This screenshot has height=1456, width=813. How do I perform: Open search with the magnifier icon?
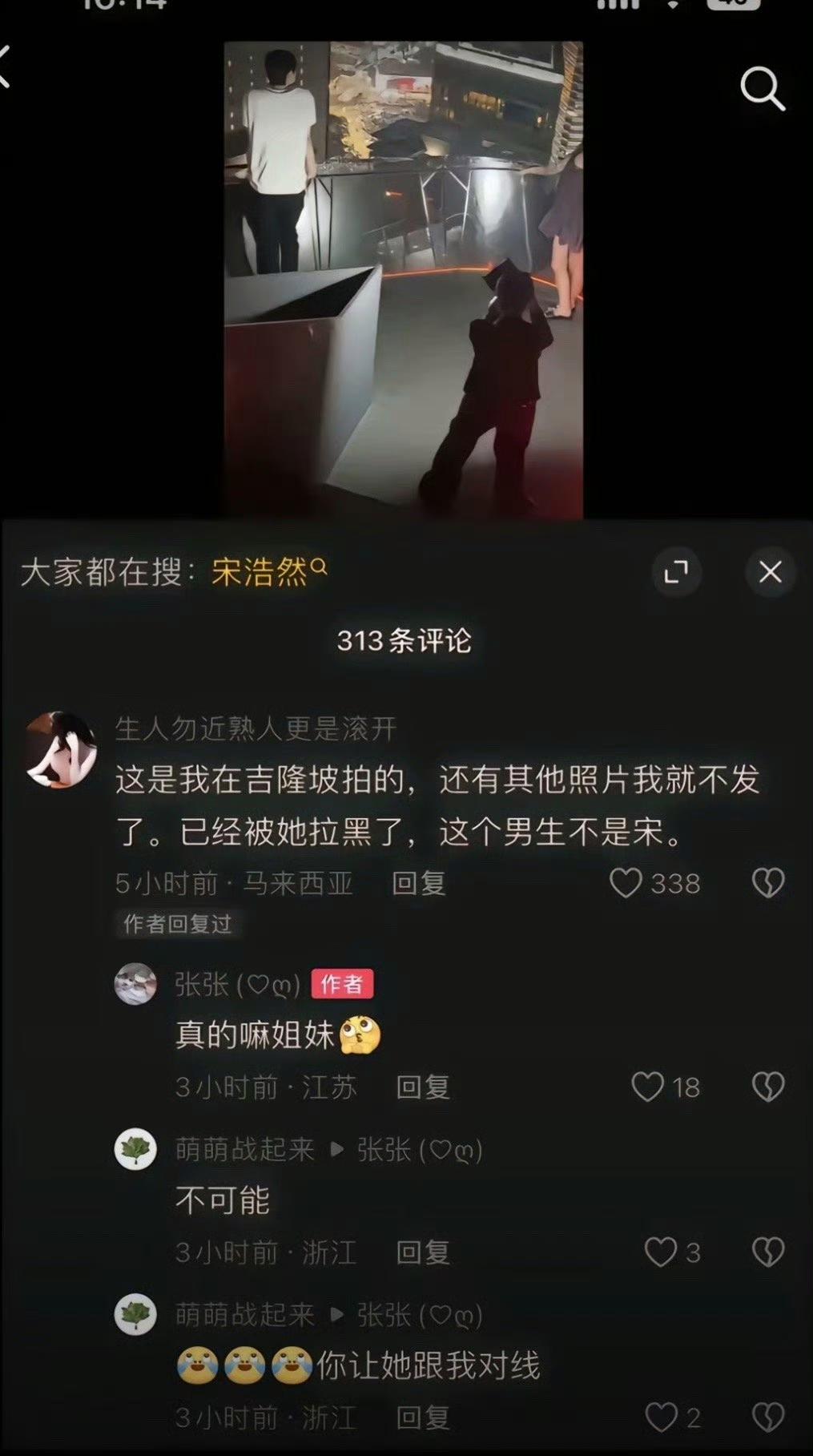(x=761, y=87)
